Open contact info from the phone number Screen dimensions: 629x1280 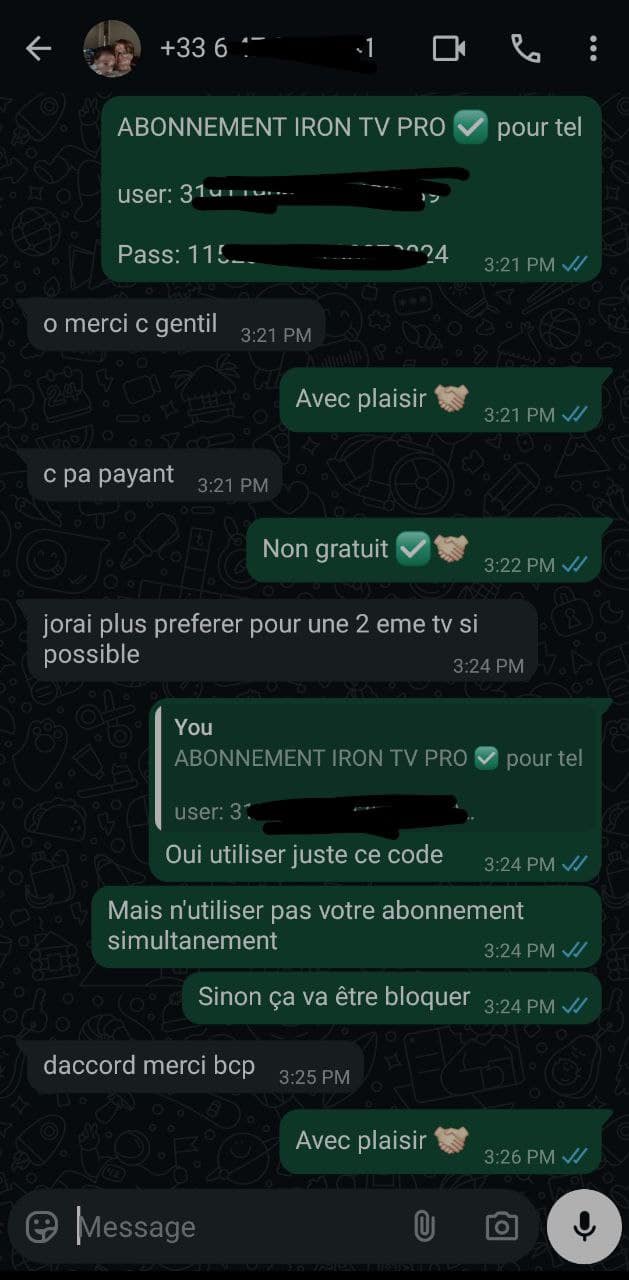(x=267, y=48)
